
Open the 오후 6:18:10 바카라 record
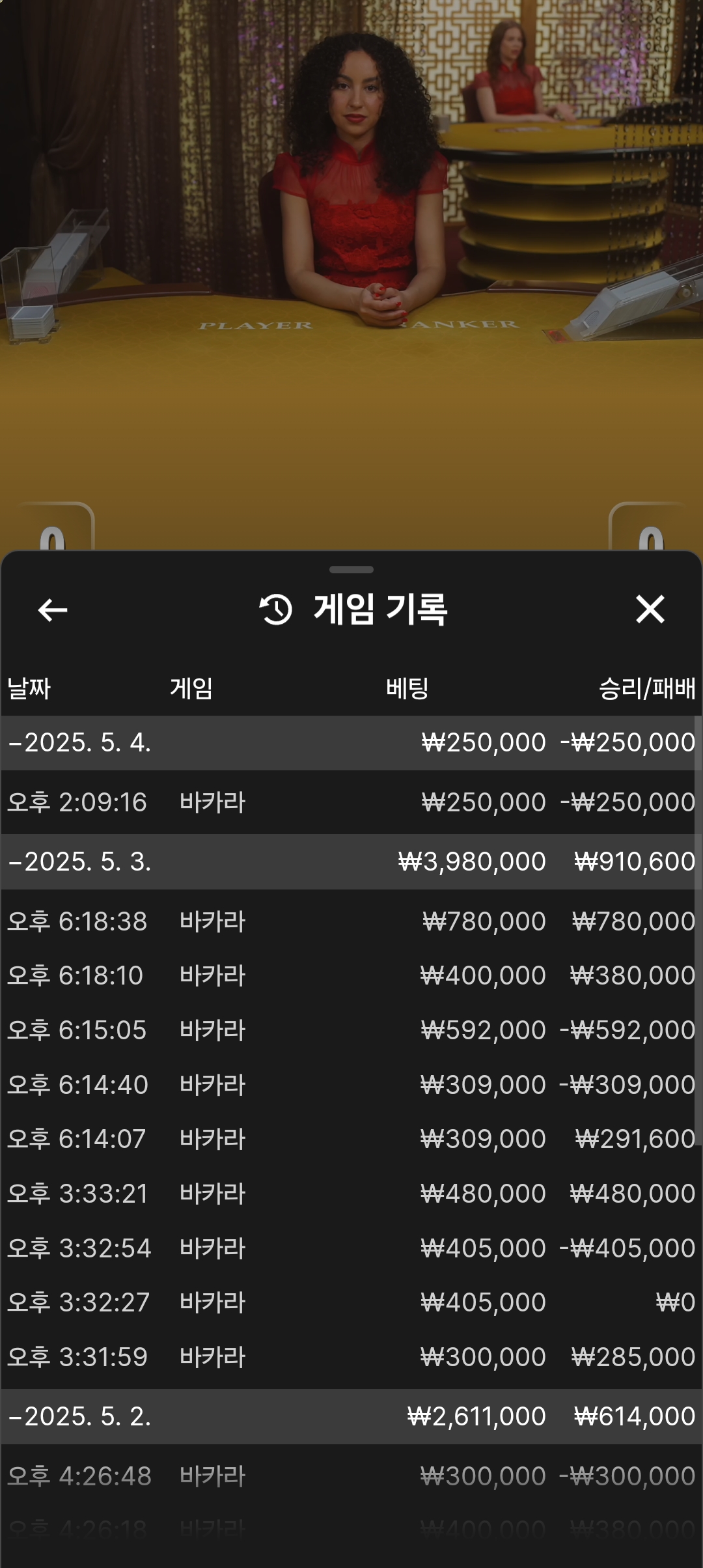(351, 975)
